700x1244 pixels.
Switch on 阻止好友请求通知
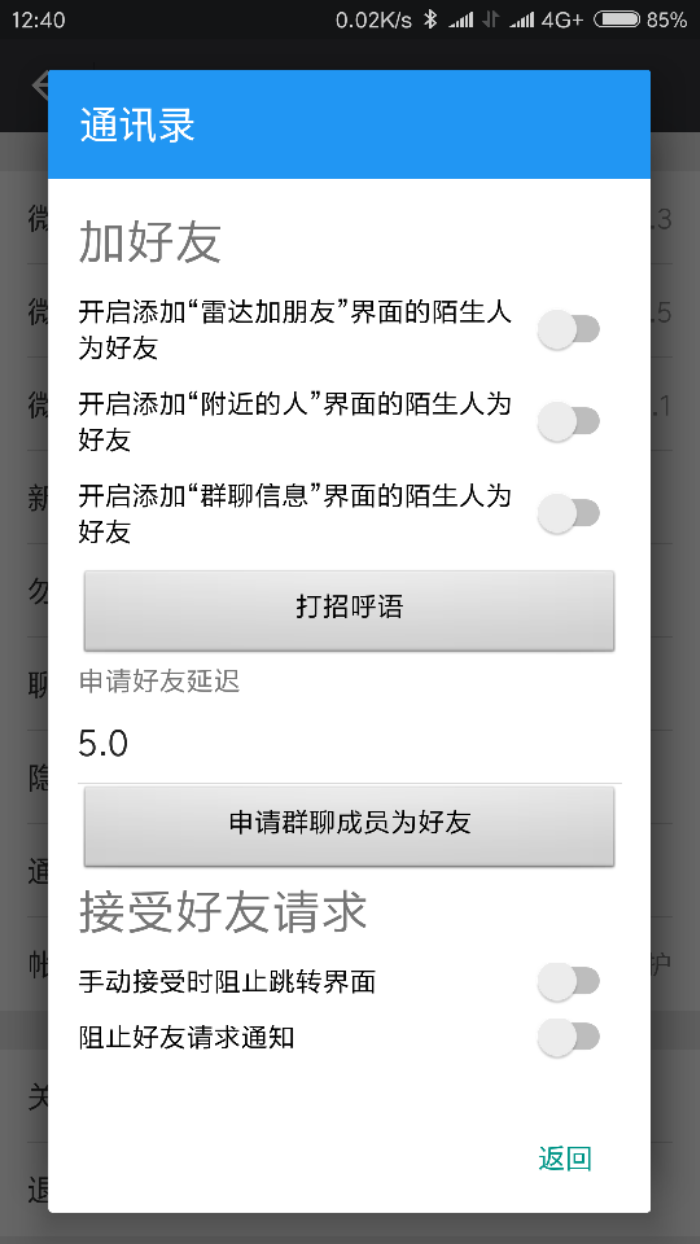(x=568, y=1037)
